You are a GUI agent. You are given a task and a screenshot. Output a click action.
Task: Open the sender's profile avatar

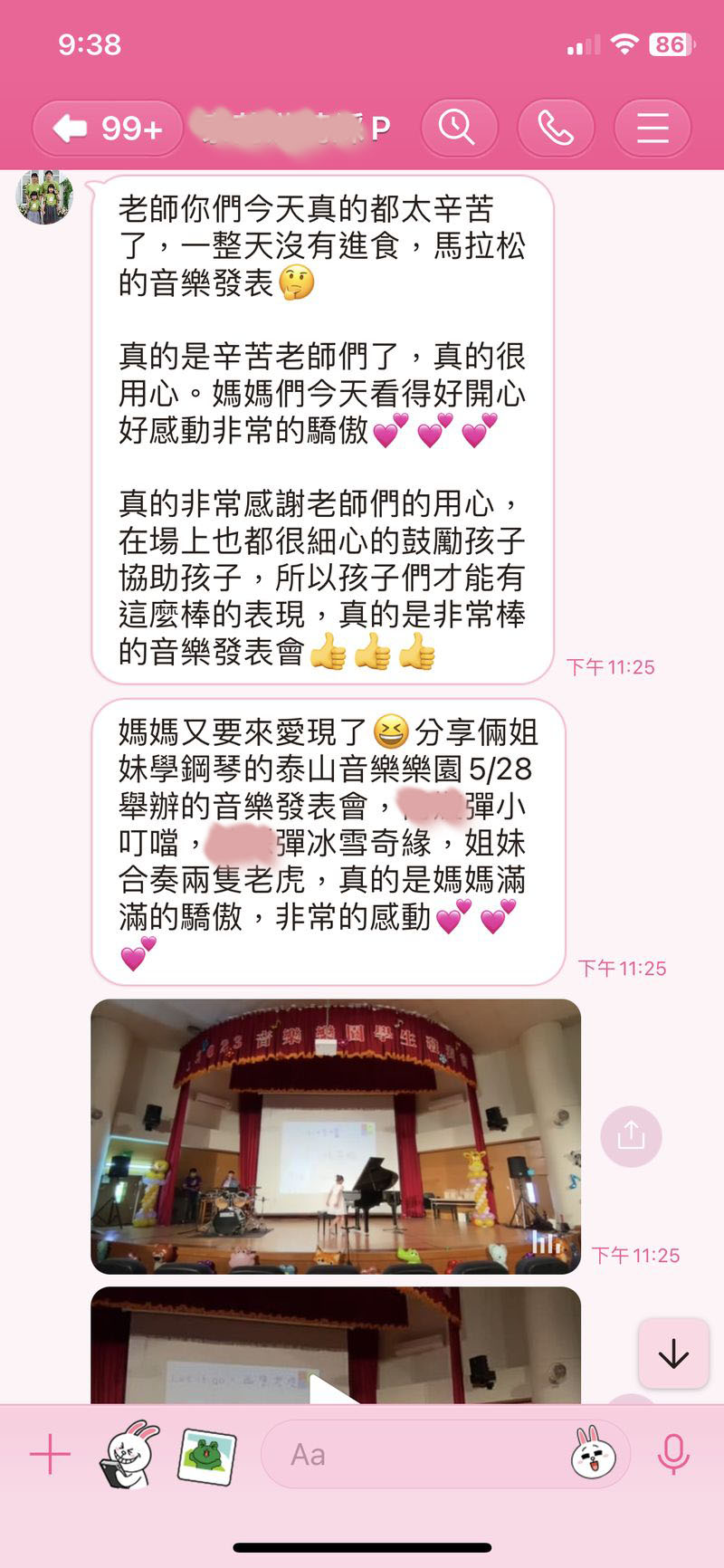pos(44,197)
